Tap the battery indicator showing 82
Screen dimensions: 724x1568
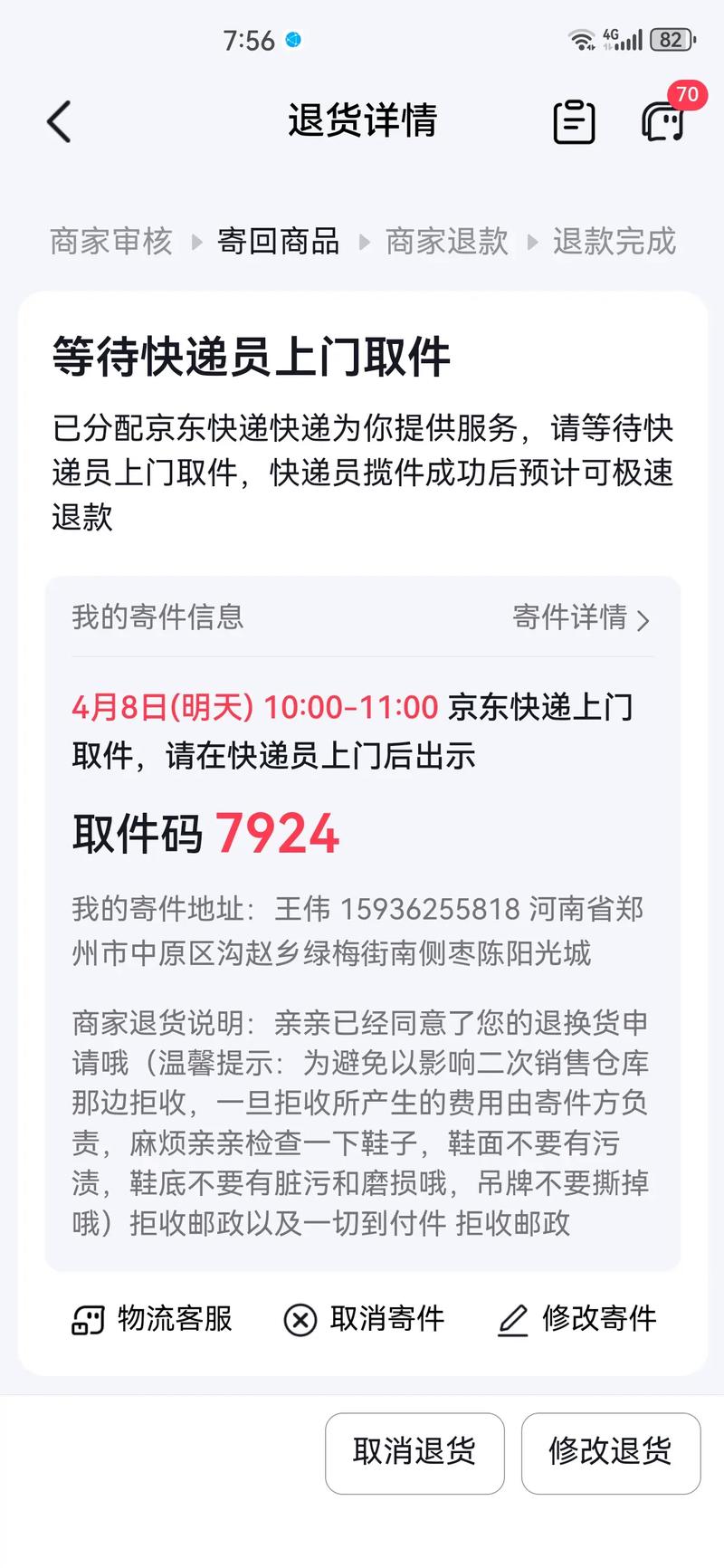[671, 38]
